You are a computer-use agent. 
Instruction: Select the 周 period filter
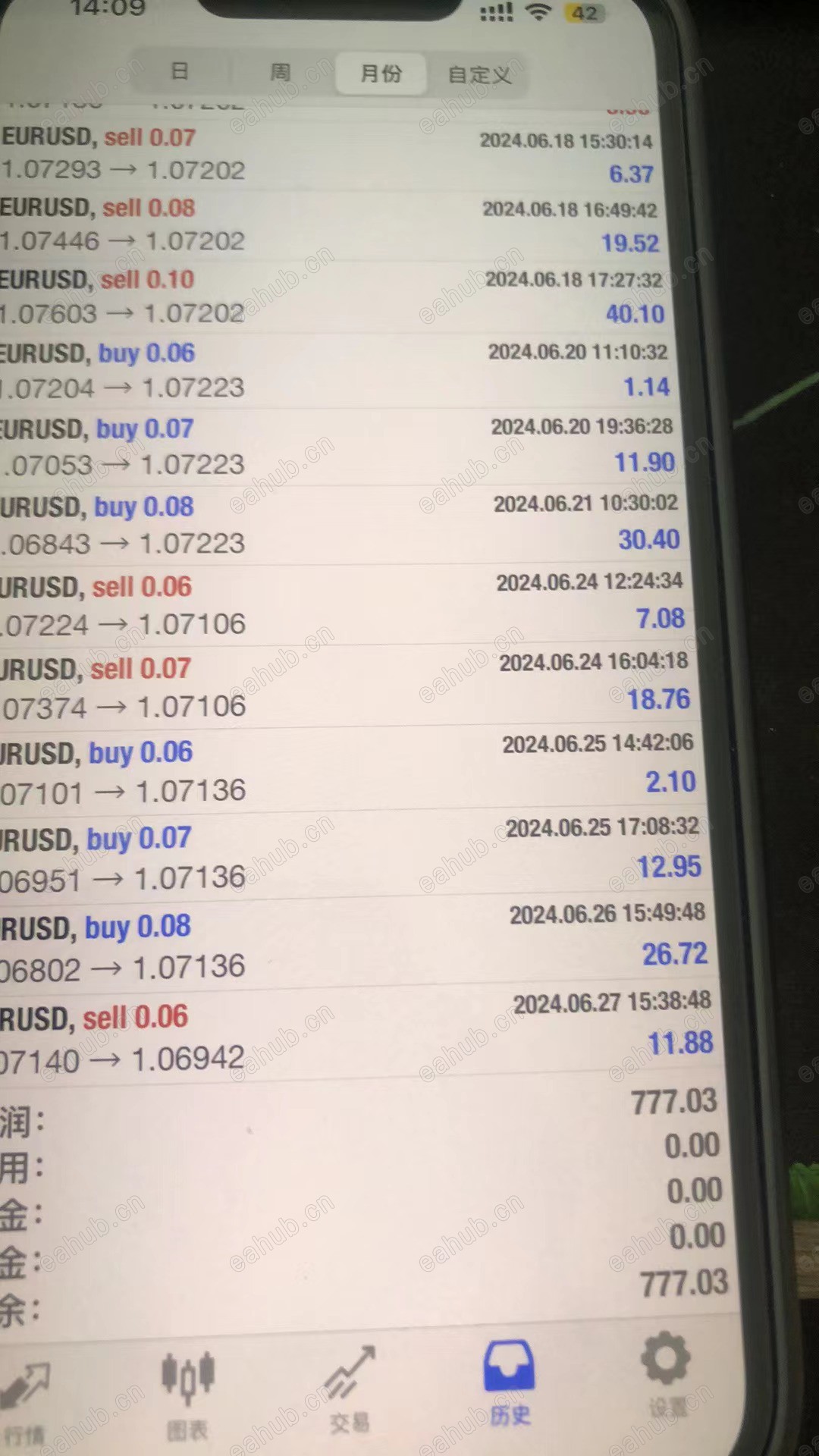pyautogui.click(x=280, y=73)
